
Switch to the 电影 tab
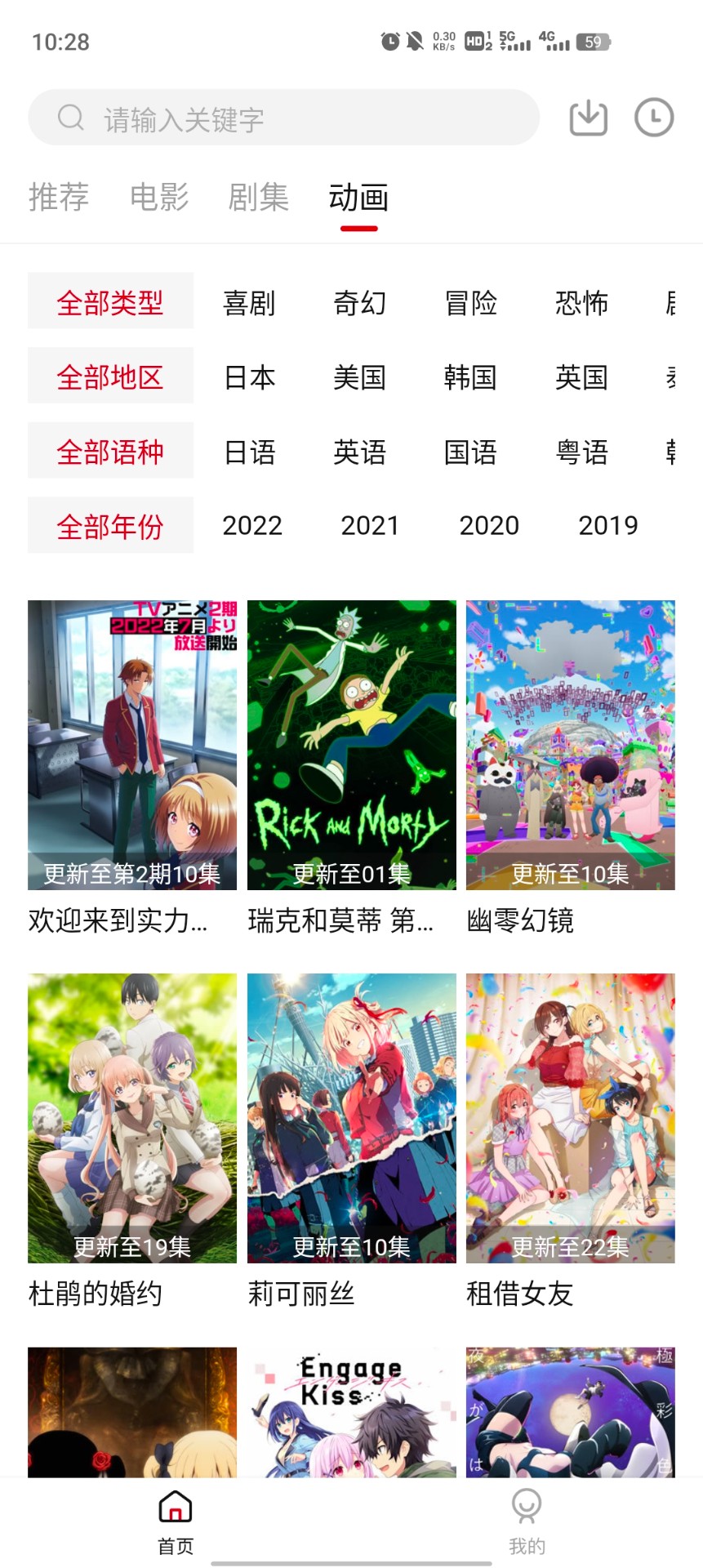point(161,197)
